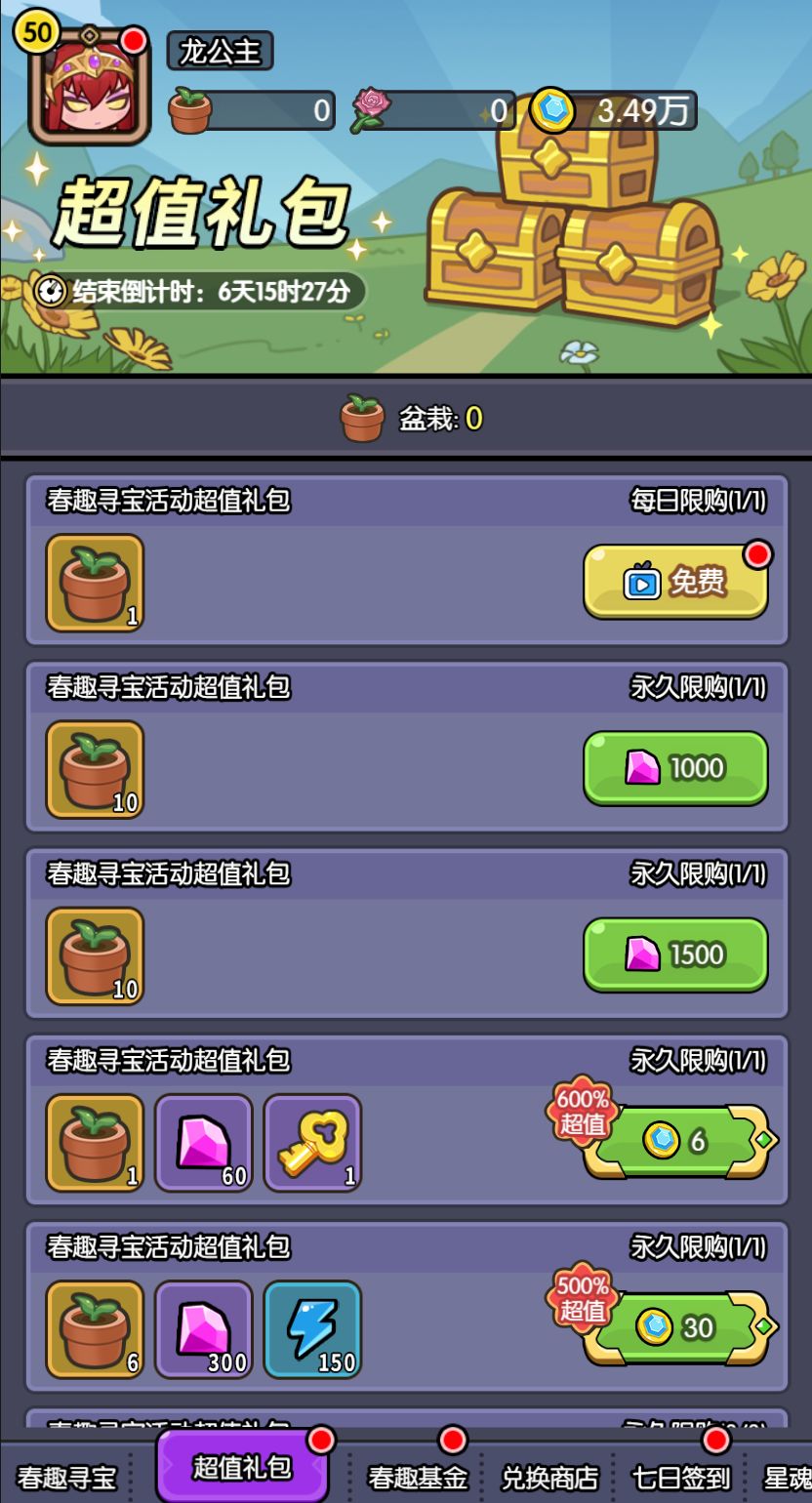The height and width of the screenshot is (1503, 812).
Task: Buy the gift pack for 1500 pink gems
Action: [674, 955]
